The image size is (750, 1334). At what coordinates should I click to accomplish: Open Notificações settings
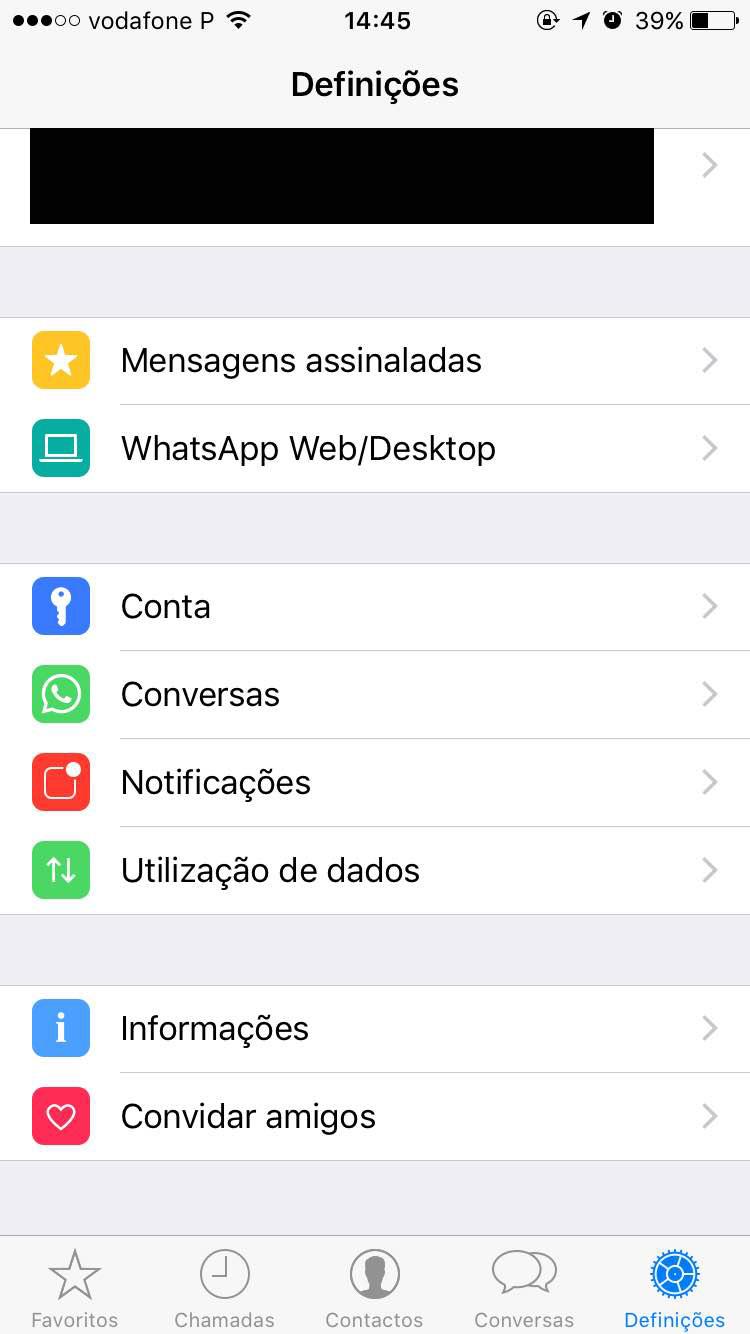pyautogui.click(x=375, y=783)
